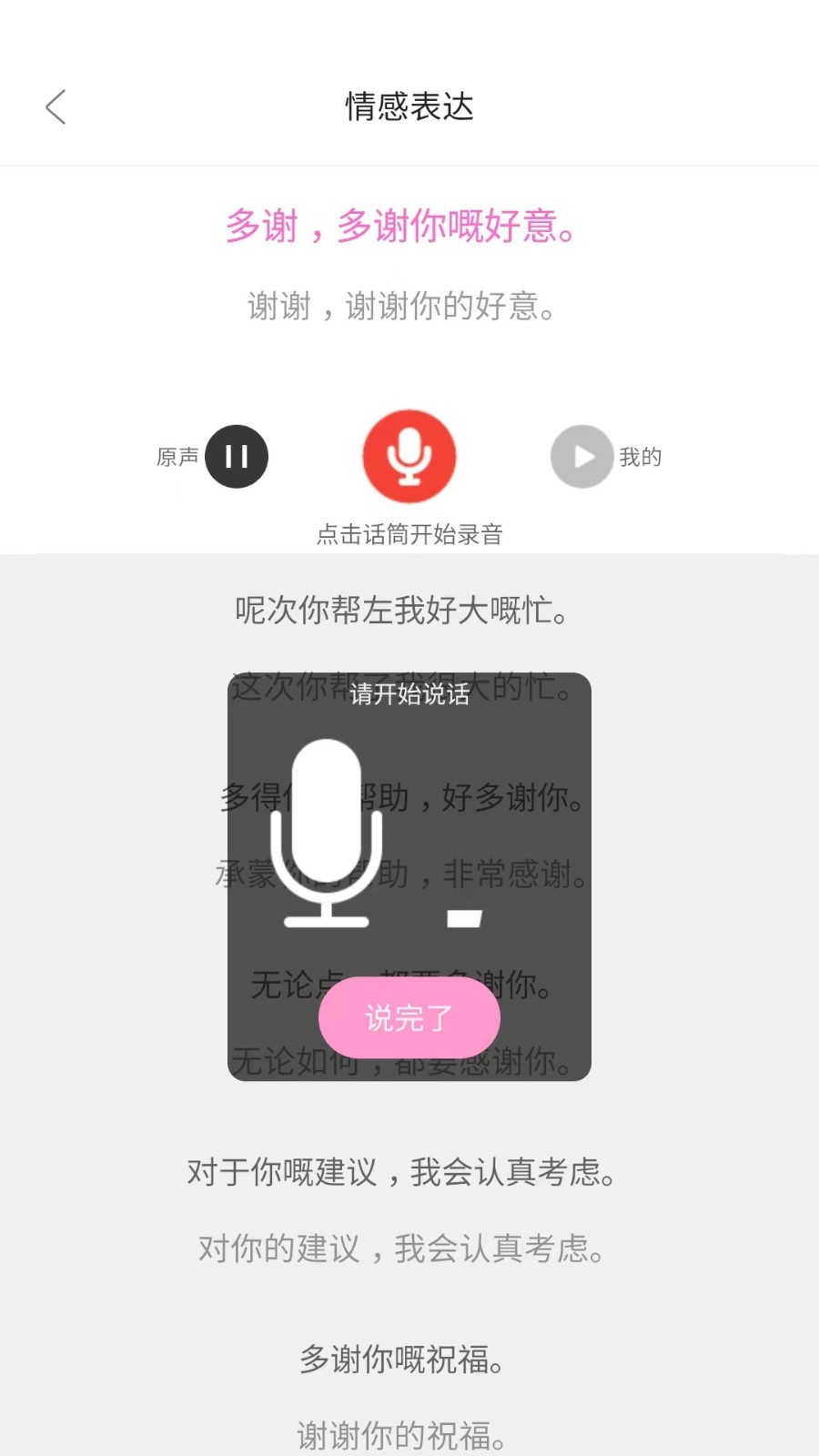Image resolution: width=819 pixels, height=1456 pixels.
Task: Tap the gray play button near 我的
Action: (x=581, y=457)
